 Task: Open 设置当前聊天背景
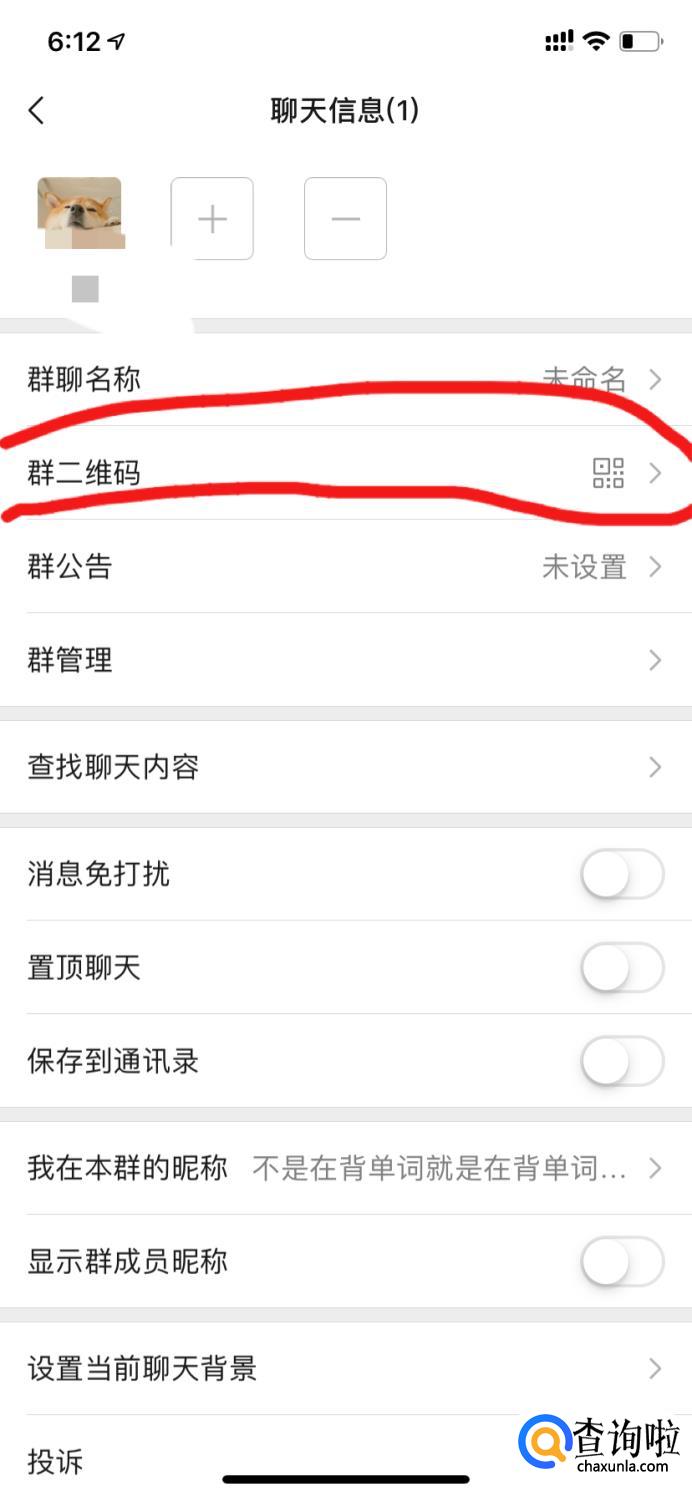coord(345,1368)
